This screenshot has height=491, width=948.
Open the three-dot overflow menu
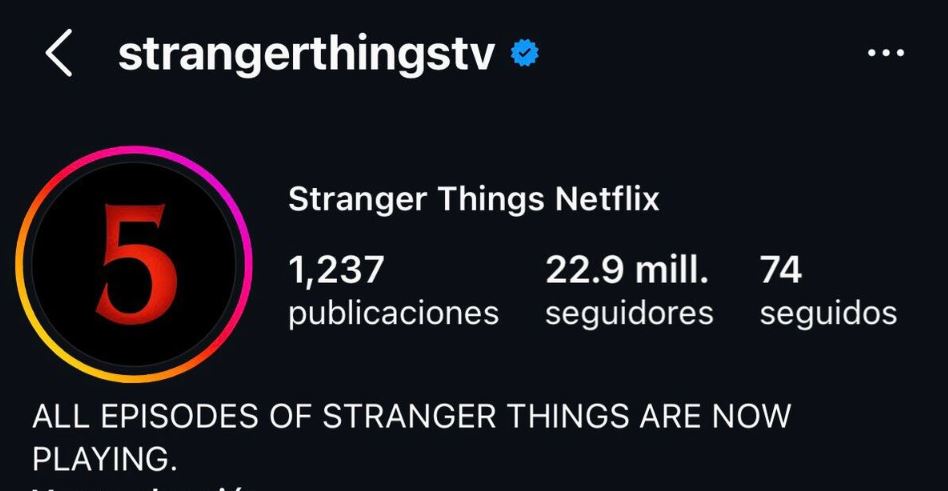[885, 54]
